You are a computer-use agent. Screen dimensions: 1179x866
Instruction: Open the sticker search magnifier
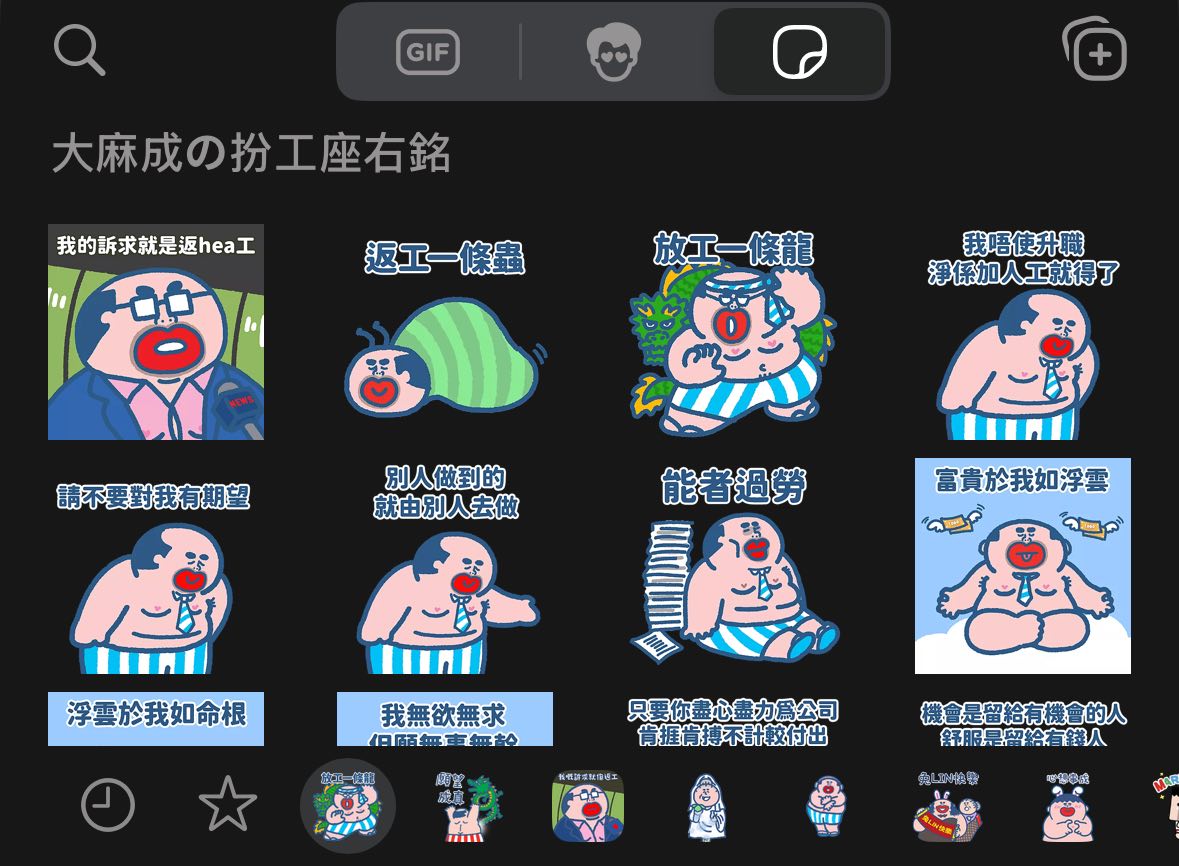(79, 50)
